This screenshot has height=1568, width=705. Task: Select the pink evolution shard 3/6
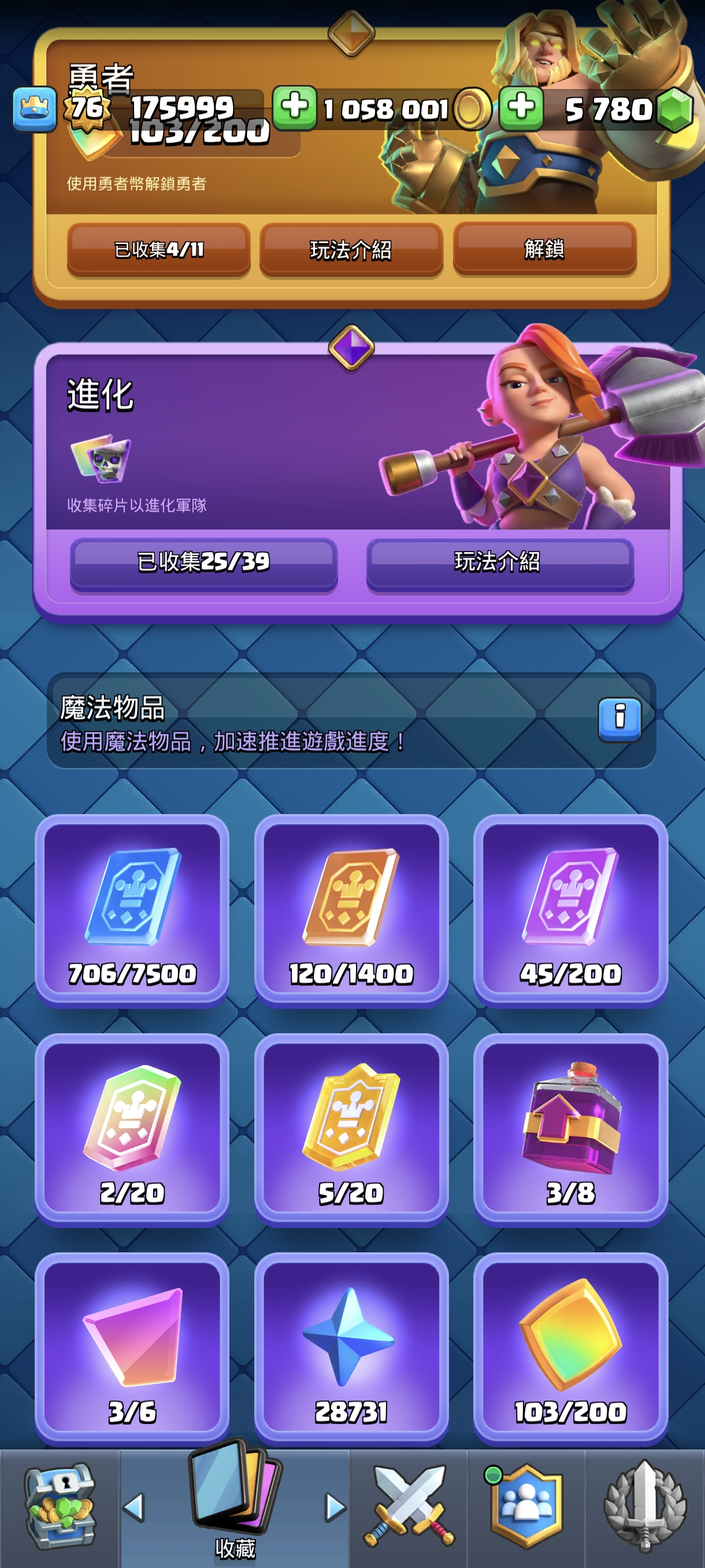coord(132,1347)
